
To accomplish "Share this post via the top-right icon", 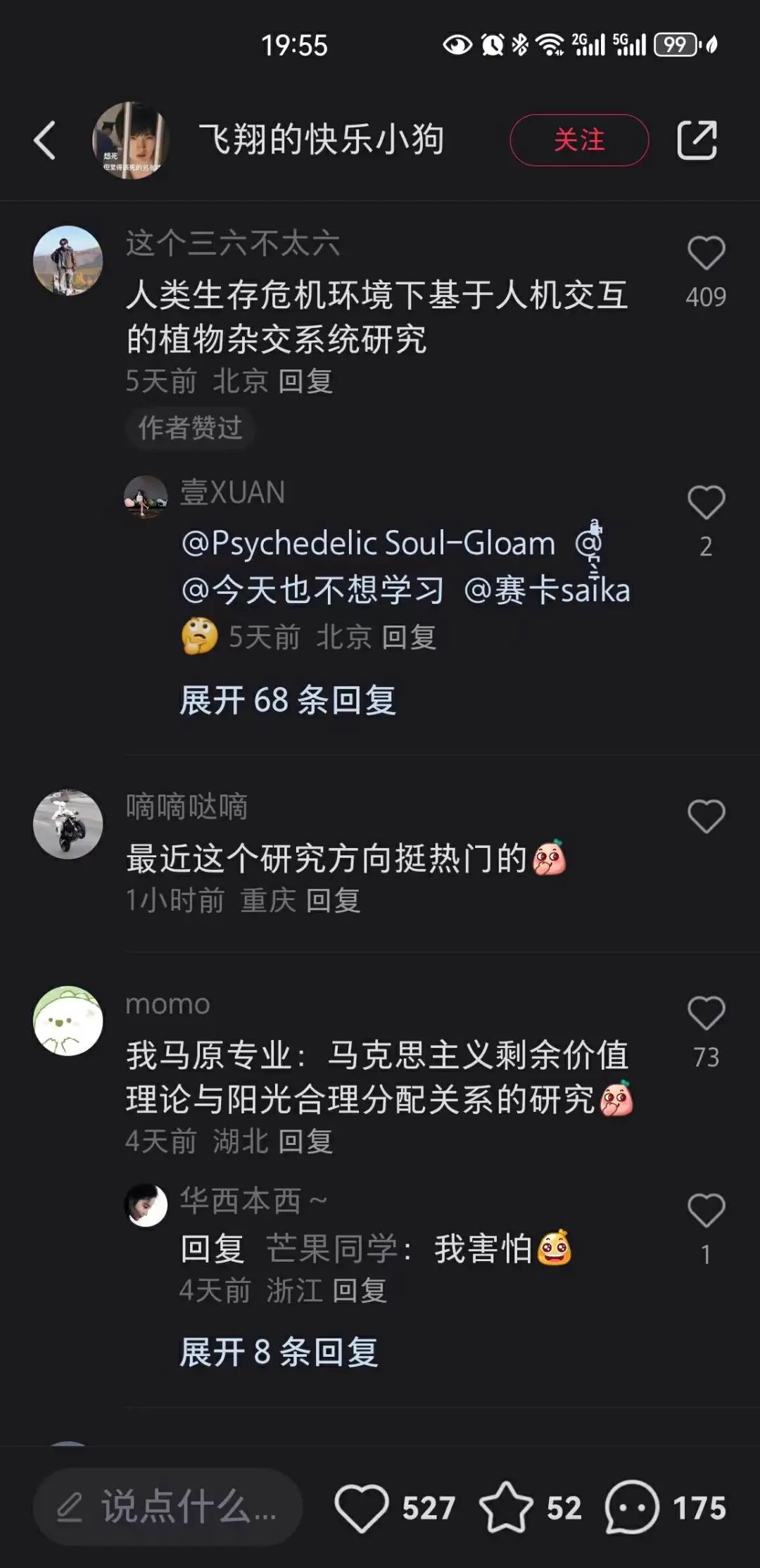I will [x=697, y=140].
